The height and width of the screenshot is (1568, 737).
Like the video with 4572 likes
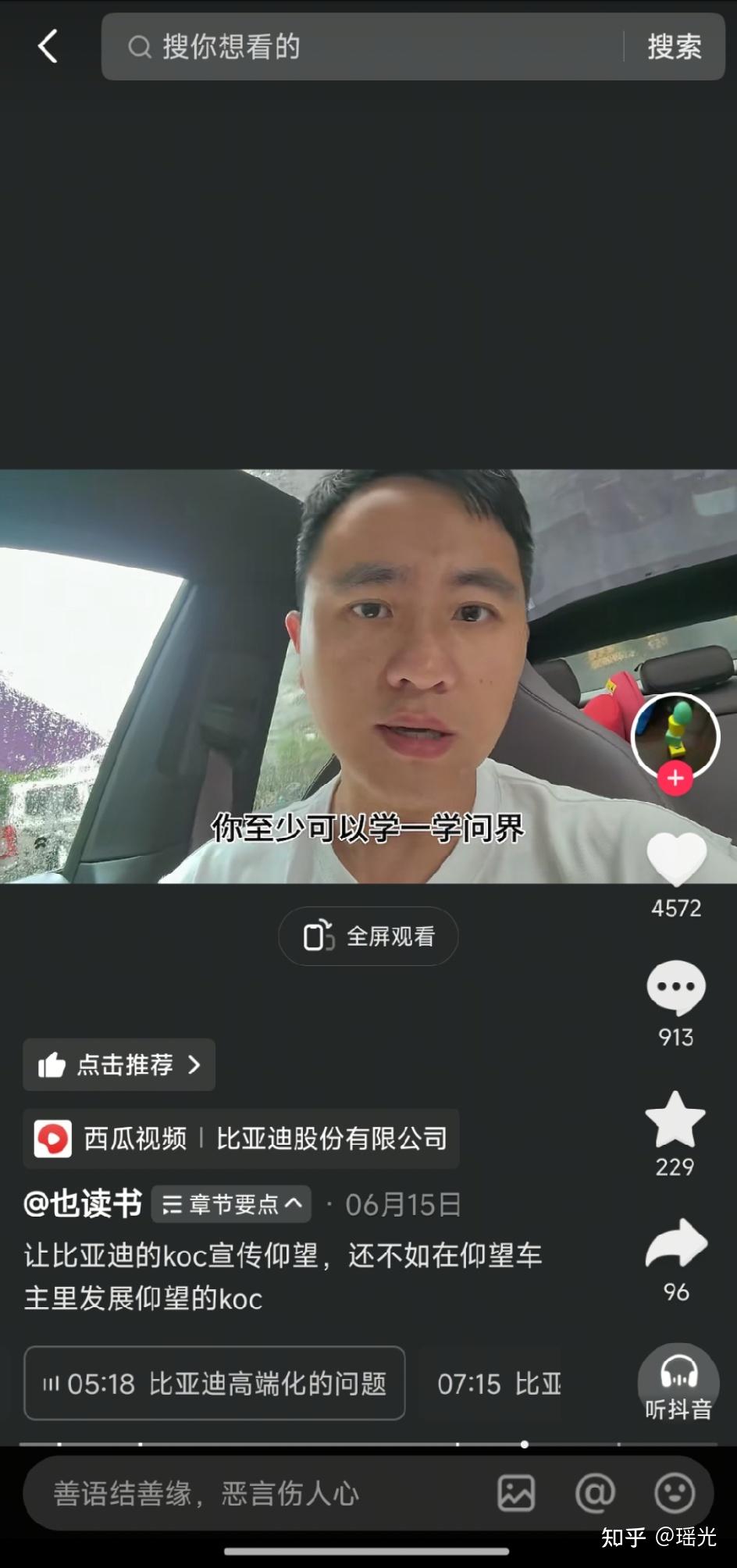tap(676, 859)
